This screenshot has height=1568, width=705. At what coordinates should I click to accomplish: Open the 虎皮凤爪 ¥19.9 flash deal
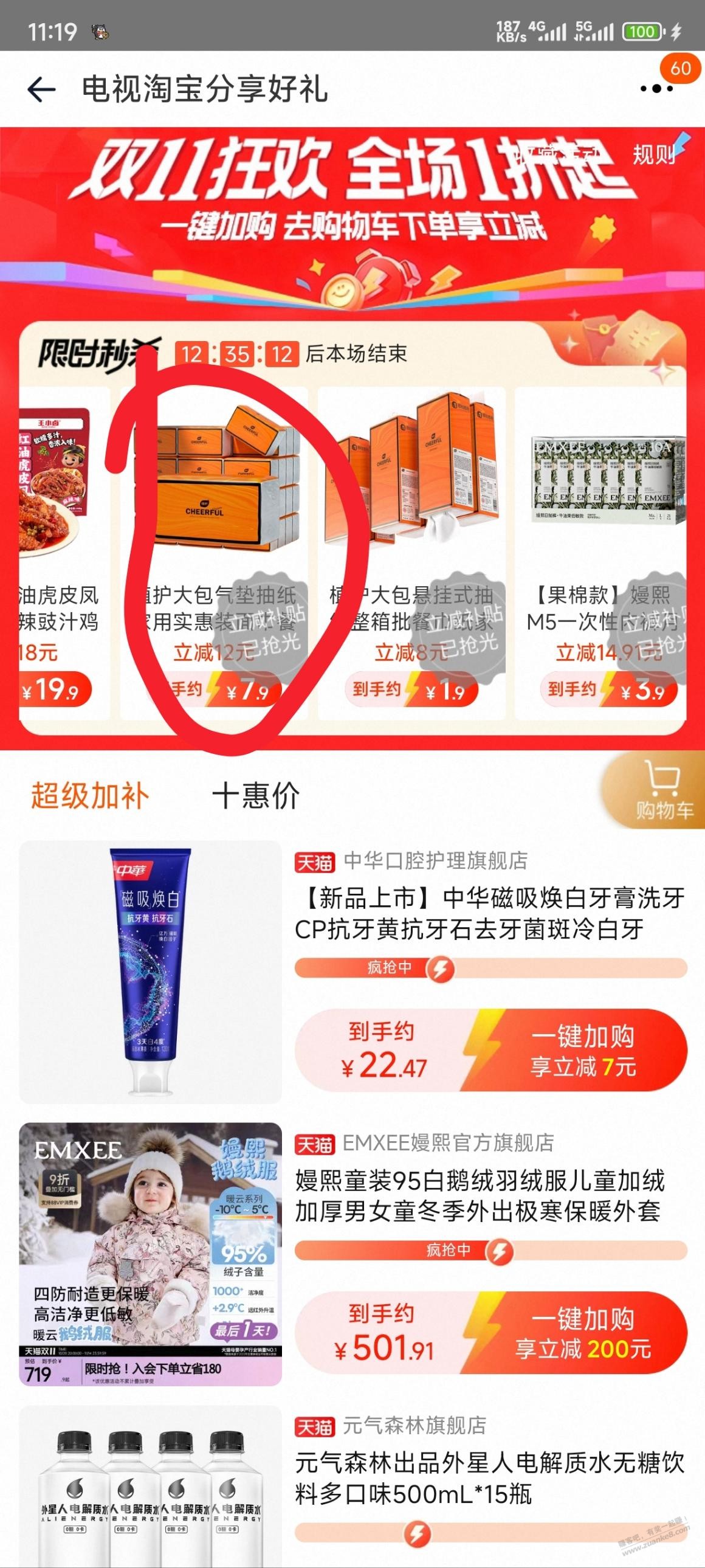coord(61,551)
